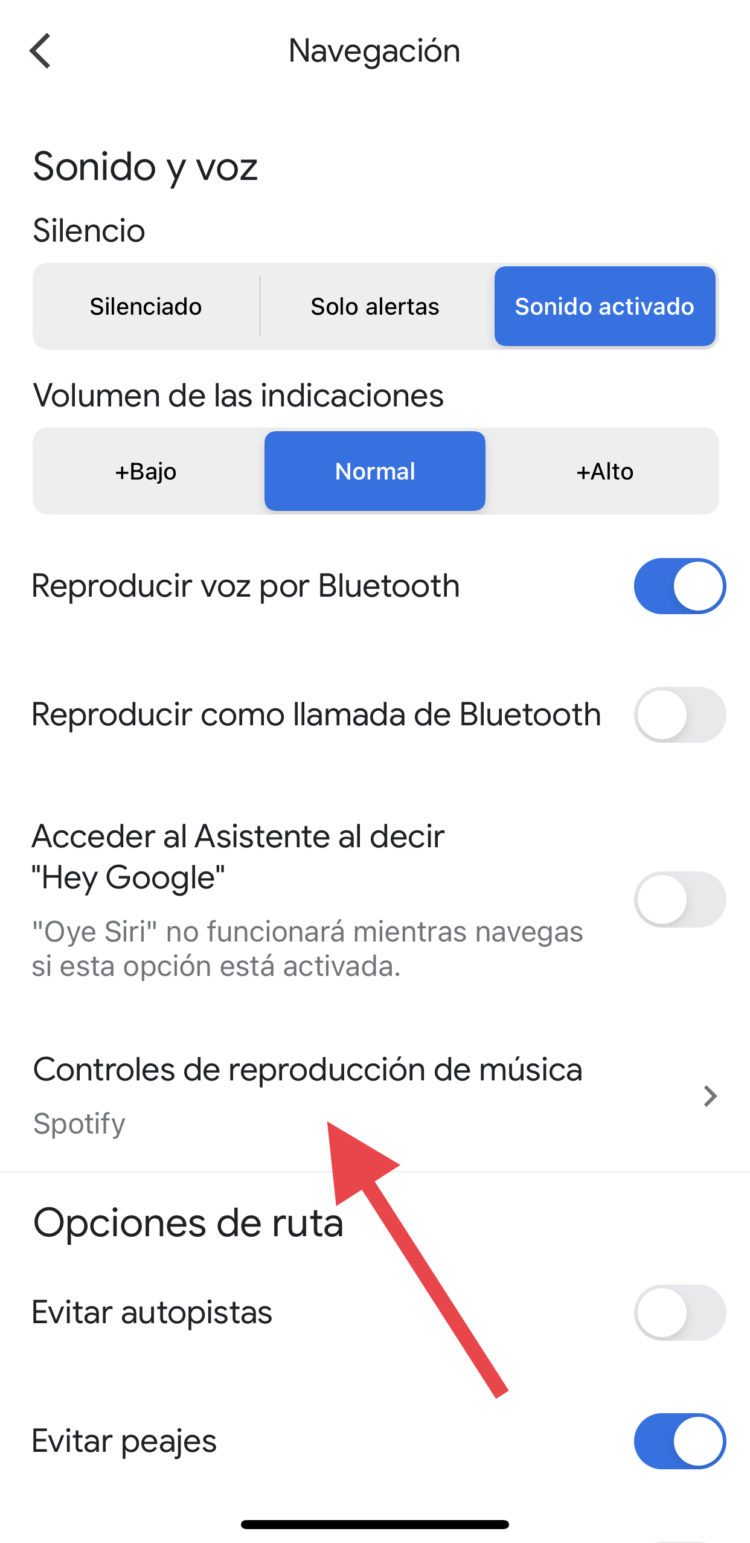
Task: Tap the back arrow to exit Navegación settings
Action: pyautogui.click(x=40, y=50)
